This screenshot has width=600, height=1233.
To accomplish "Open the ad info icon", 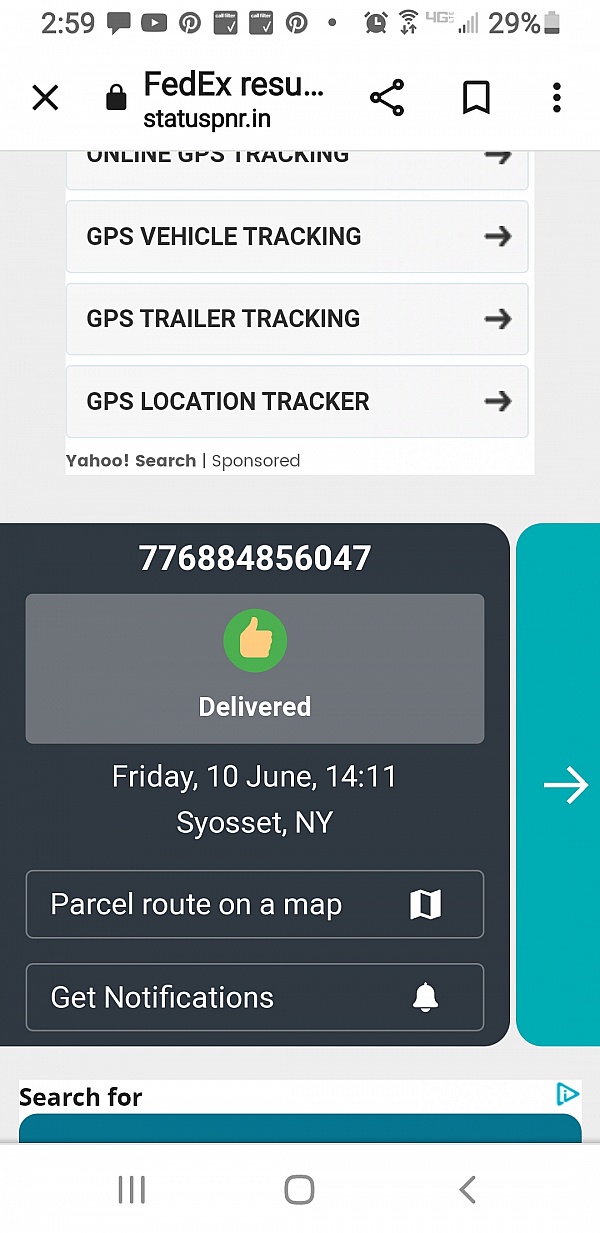I will (x=567, y=1094).
